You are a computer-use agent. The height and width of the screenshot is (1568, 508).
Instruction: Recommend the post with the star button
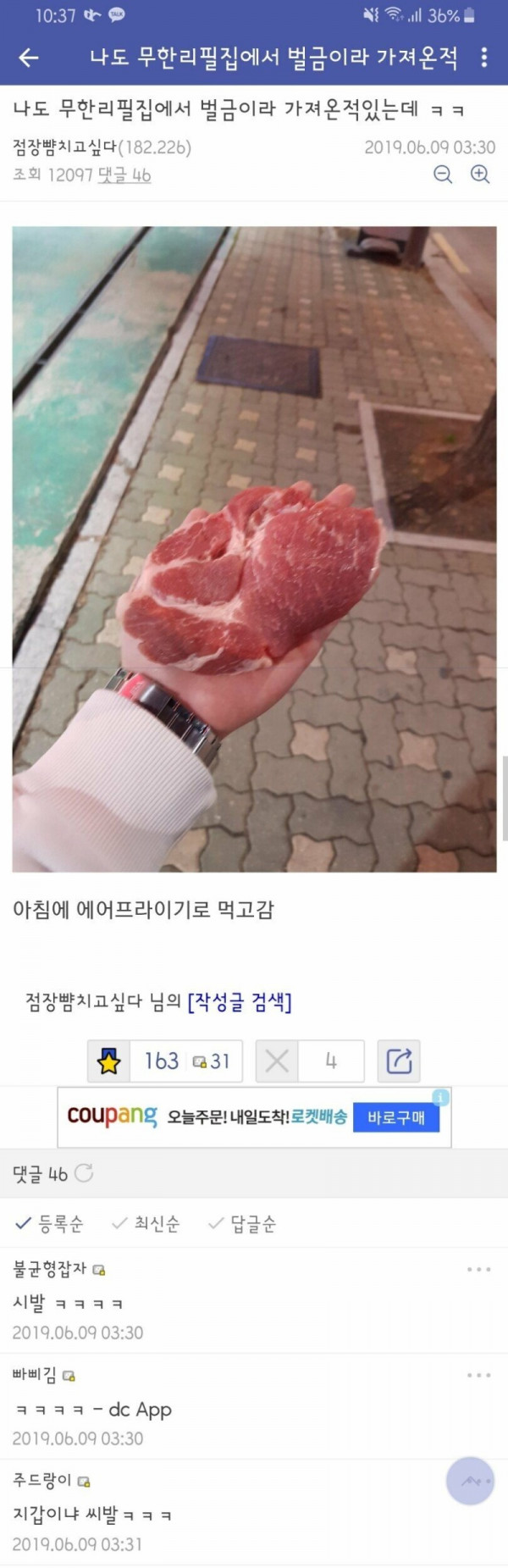click(109, 1061)
